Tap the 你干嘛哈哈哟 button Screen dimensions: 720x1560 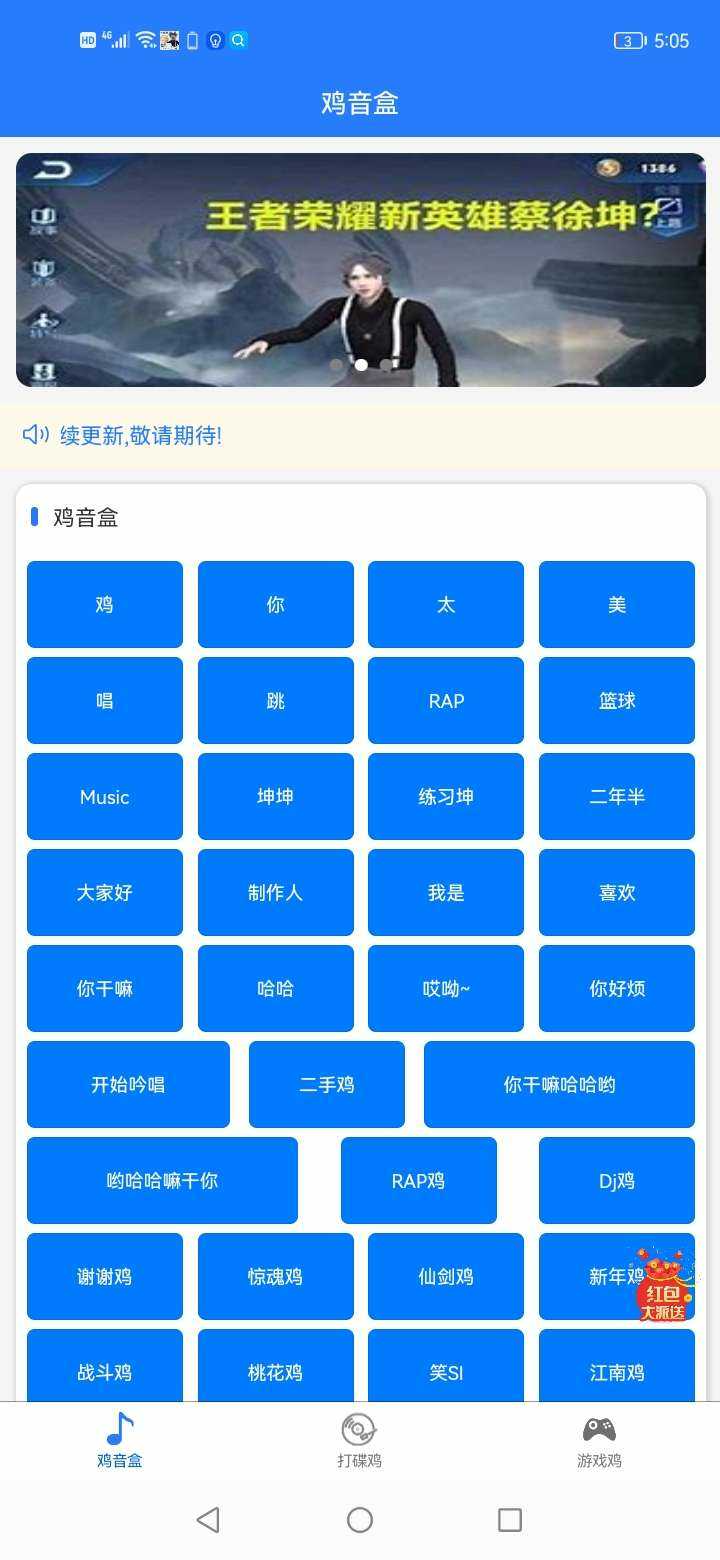559,1084
